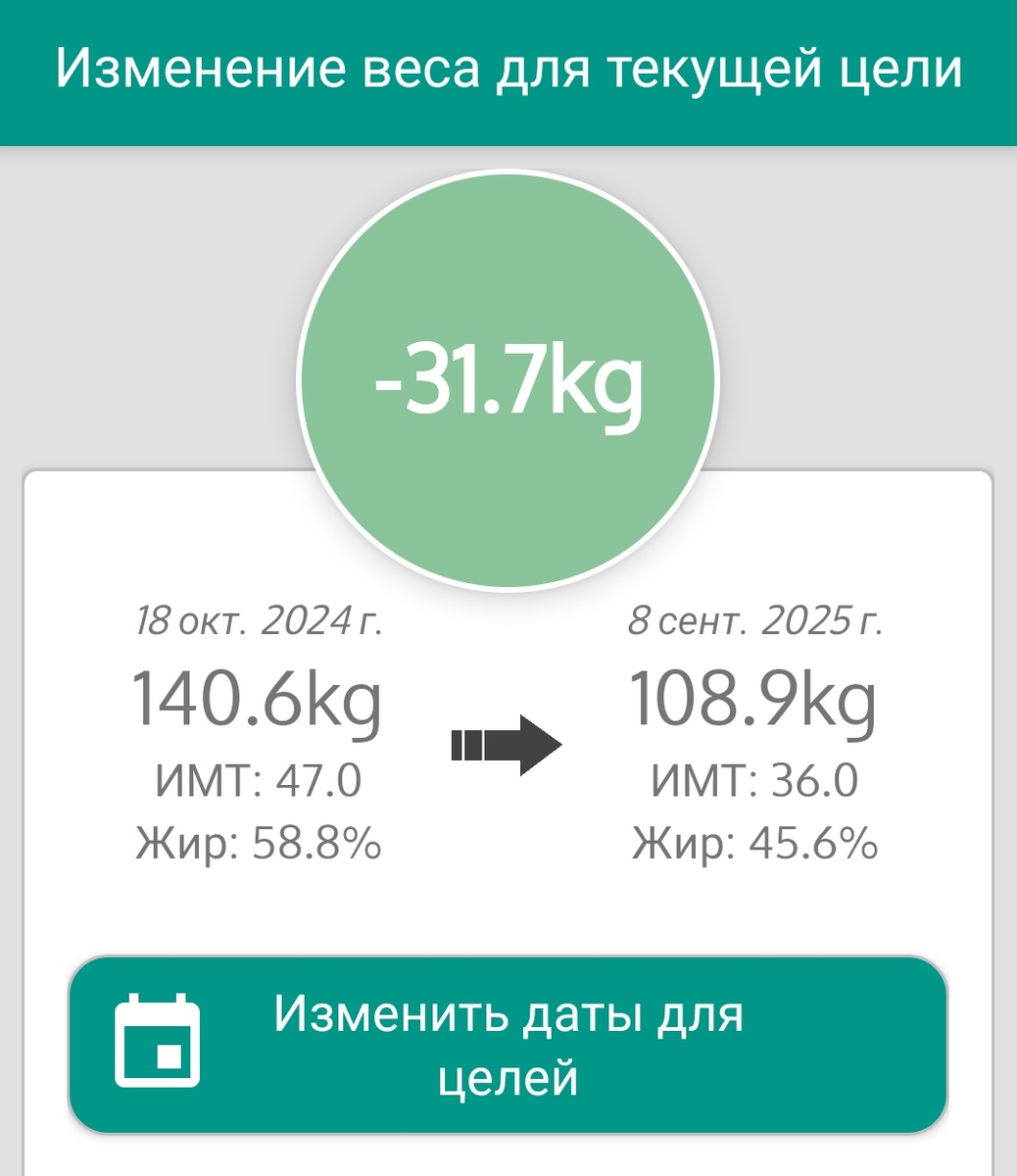The height and width of the screenshot is (1176, 1017).
Task: Tap the "Изменить даты для целей" button
Action: tap(508, 1045)
